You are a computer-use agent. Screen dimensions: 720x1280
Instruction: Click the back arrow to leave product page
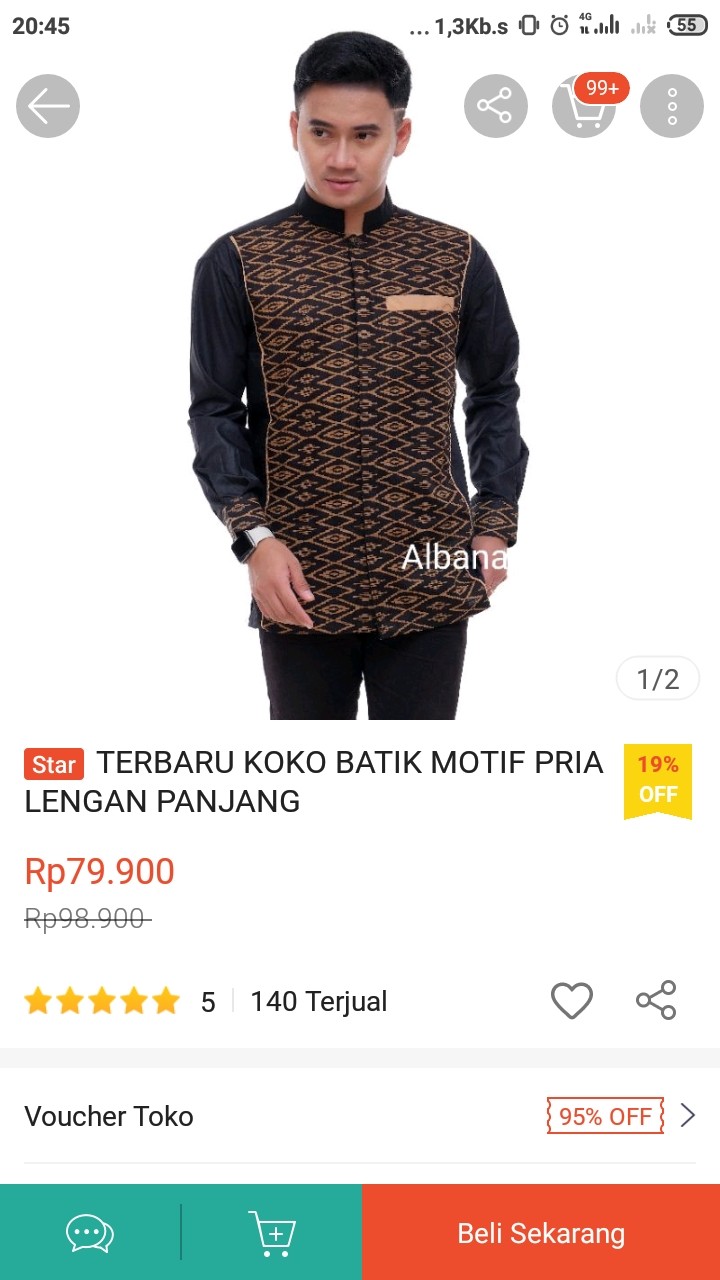(x=47, y=105)
